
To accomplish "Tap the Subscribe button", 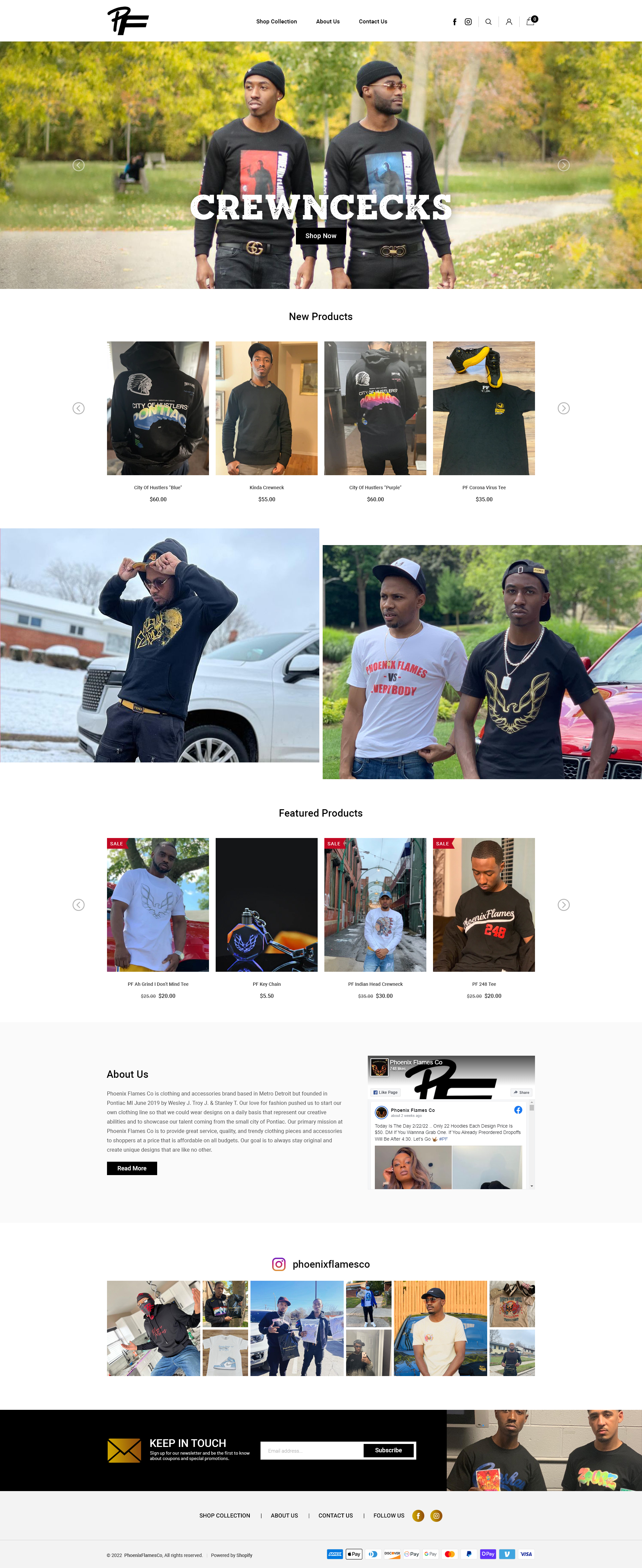I will pyautogui.click(x=388, y=1451).
